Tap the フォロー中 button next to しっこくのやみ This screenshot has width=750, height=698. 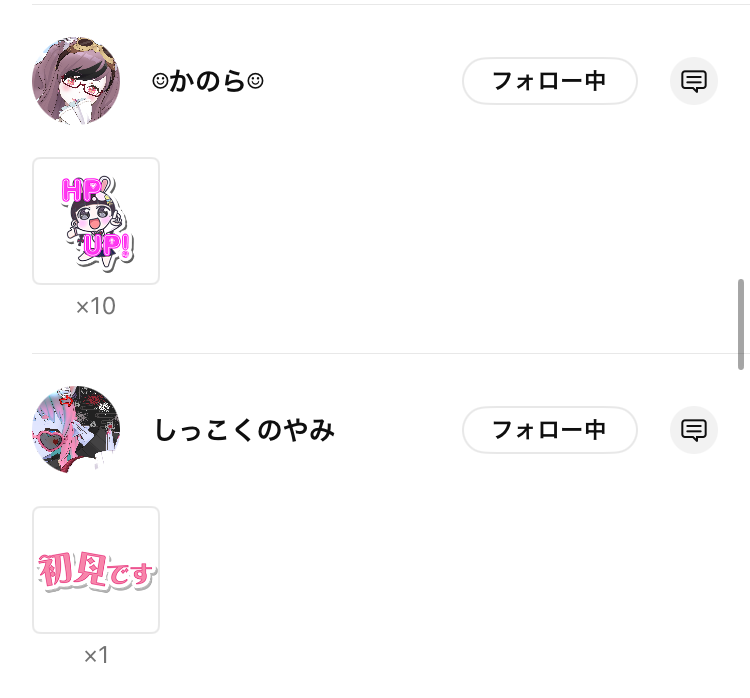[549, 430]
